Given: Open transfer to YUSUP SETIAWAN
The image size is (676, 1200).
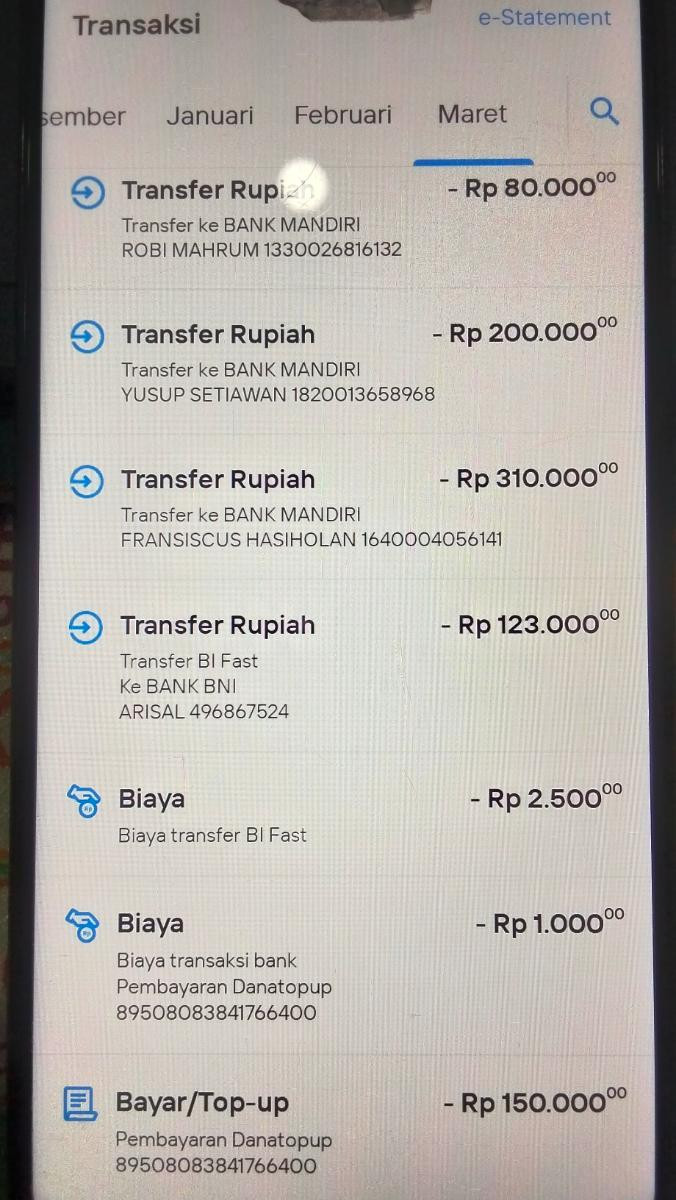Looking at the screenshot, I should 343,363.
